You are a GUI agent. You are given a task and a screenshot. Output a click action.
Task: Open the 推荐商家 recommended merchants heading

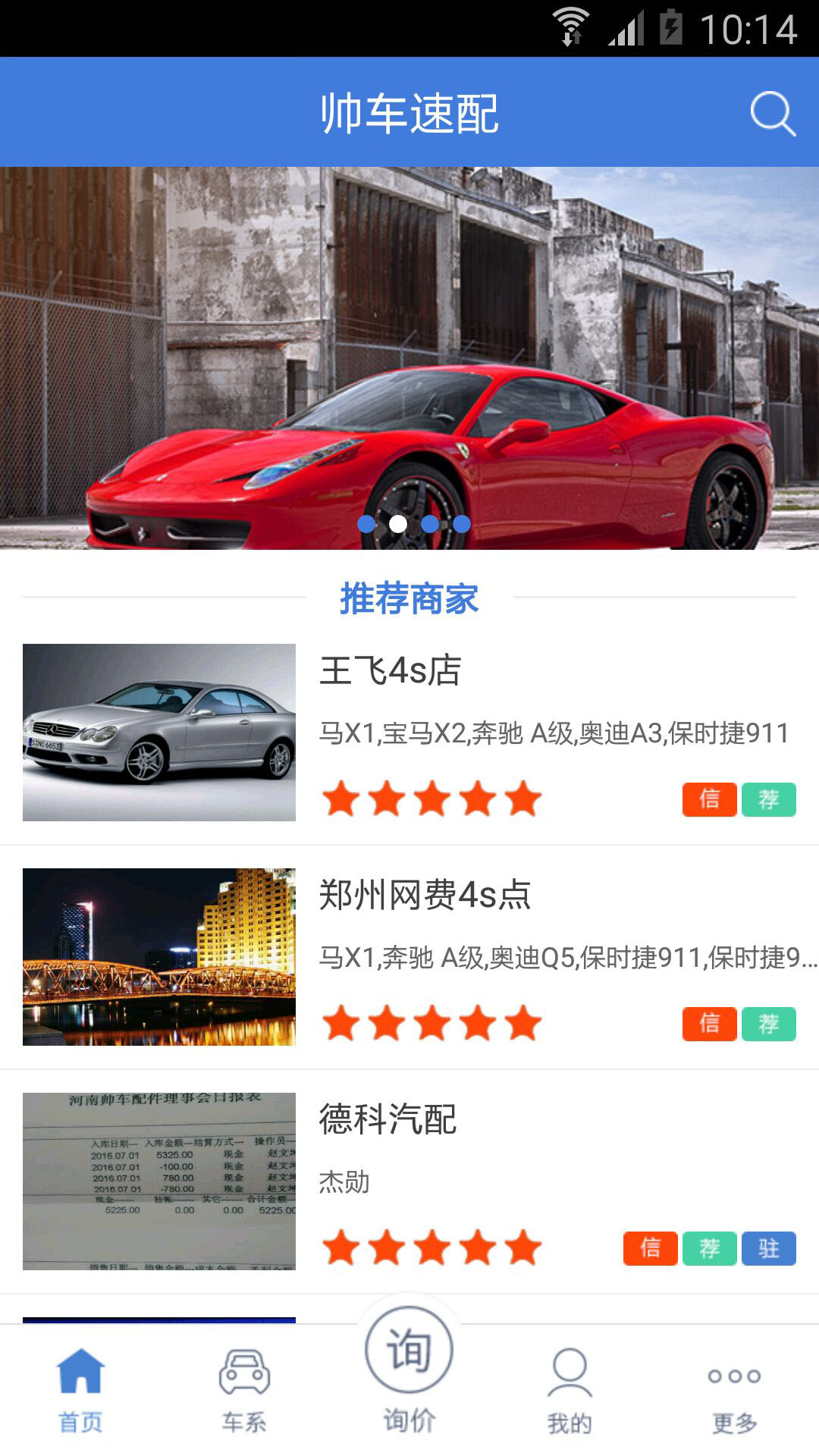pos(409,599)
